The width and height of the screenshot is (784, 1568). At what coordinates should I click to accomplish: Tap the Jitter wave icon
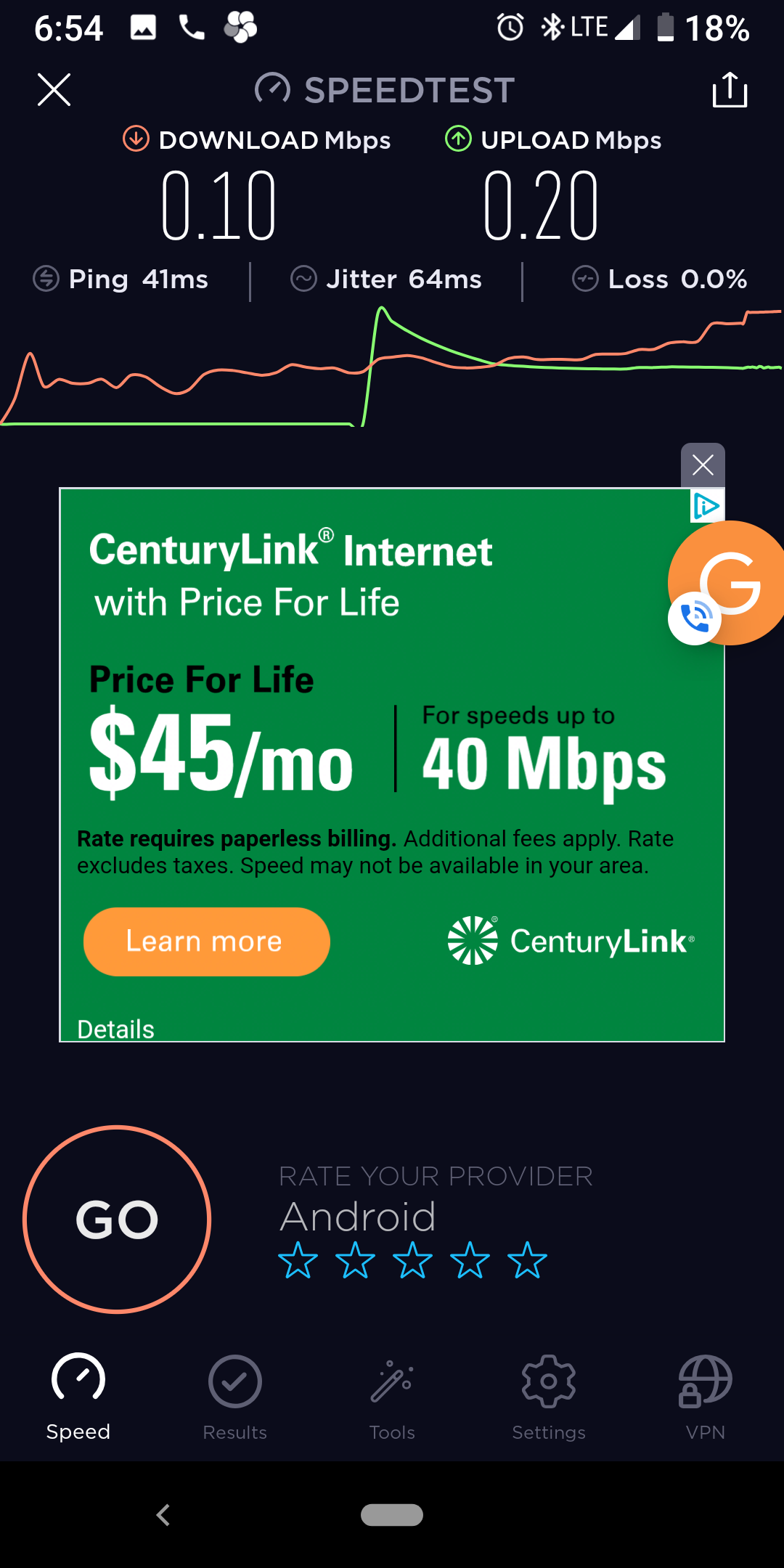click(305, 279)
